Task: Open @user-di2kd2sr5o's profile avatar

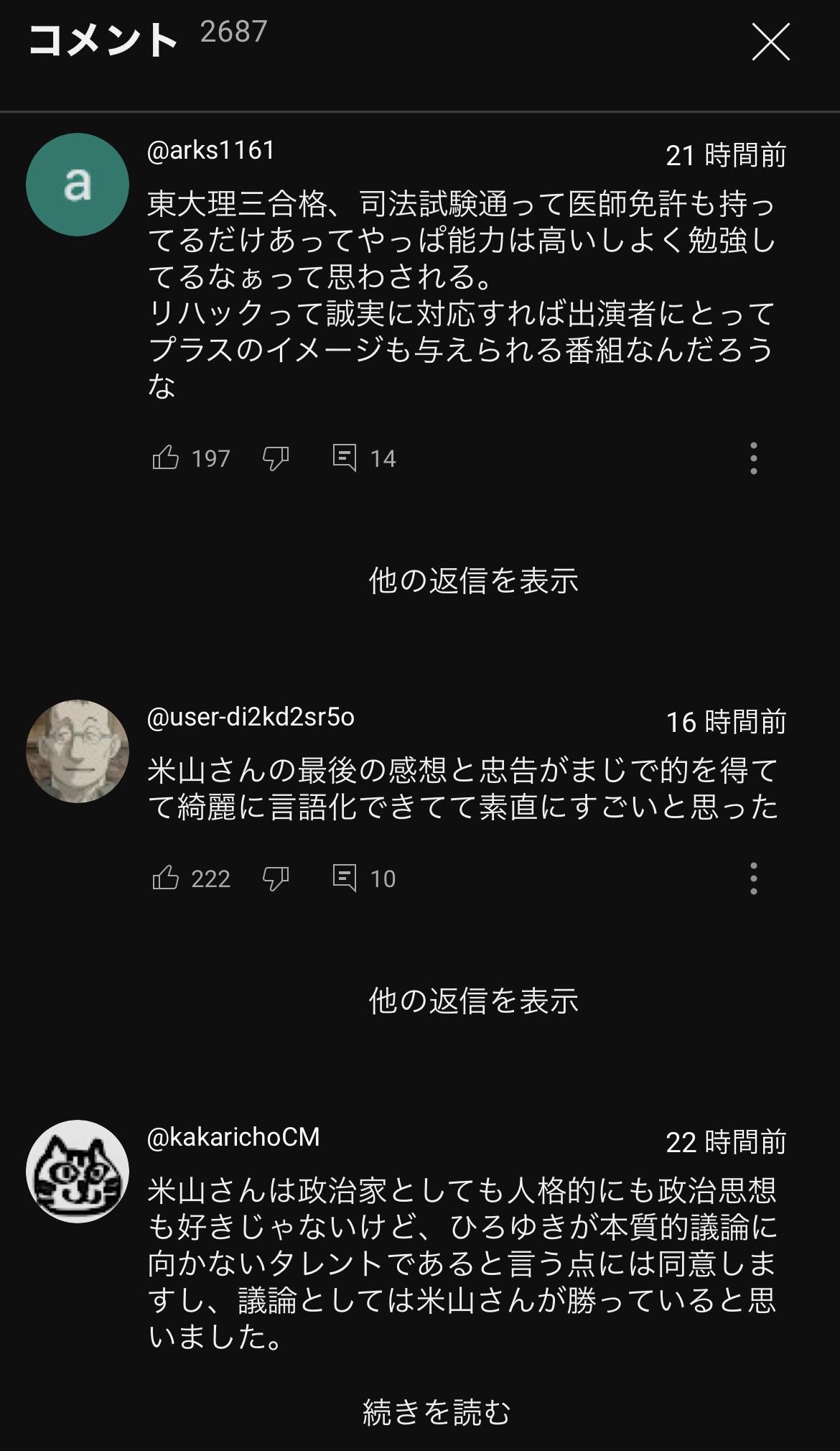Action: (x=78, y=751)
